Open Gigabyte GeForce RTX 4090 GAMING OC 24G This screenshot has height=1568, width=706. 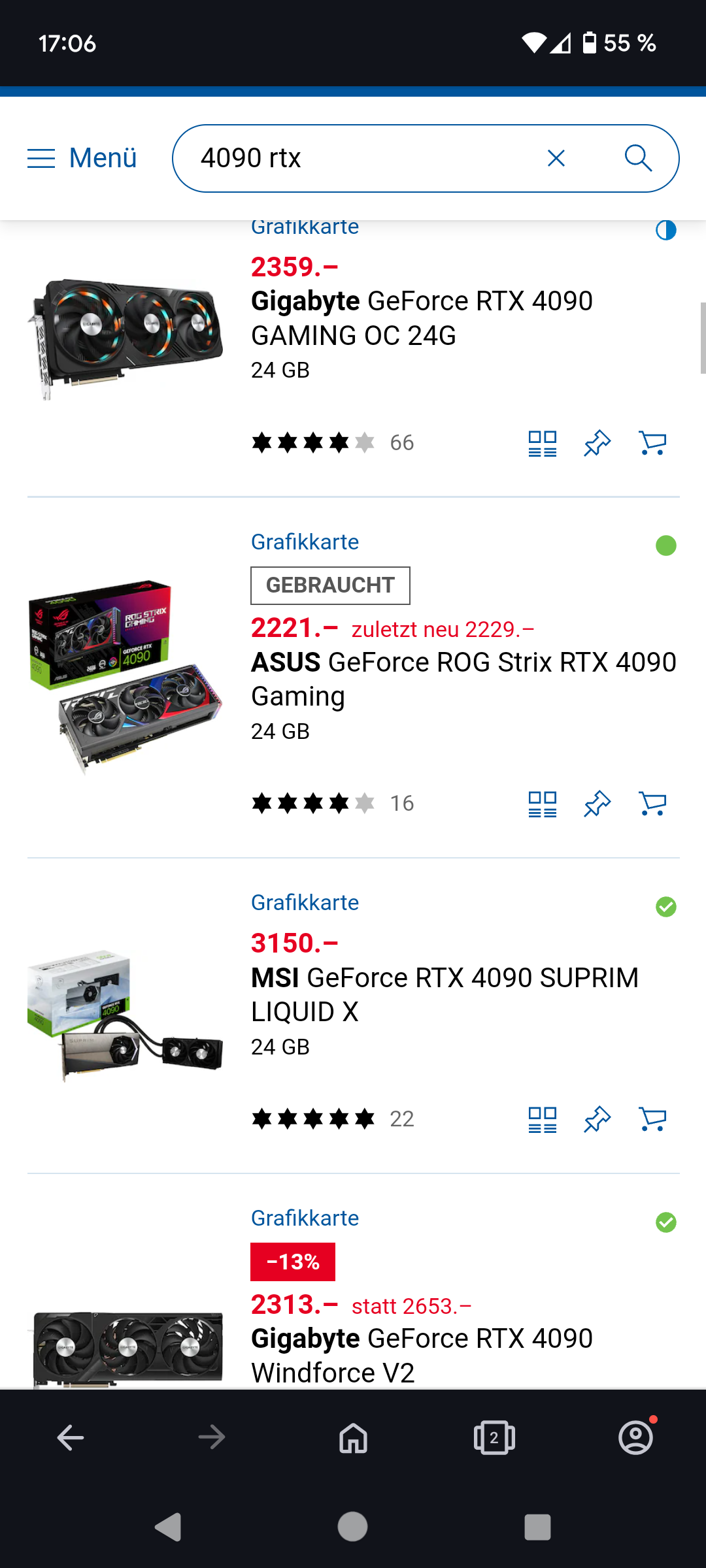[422, 318]
